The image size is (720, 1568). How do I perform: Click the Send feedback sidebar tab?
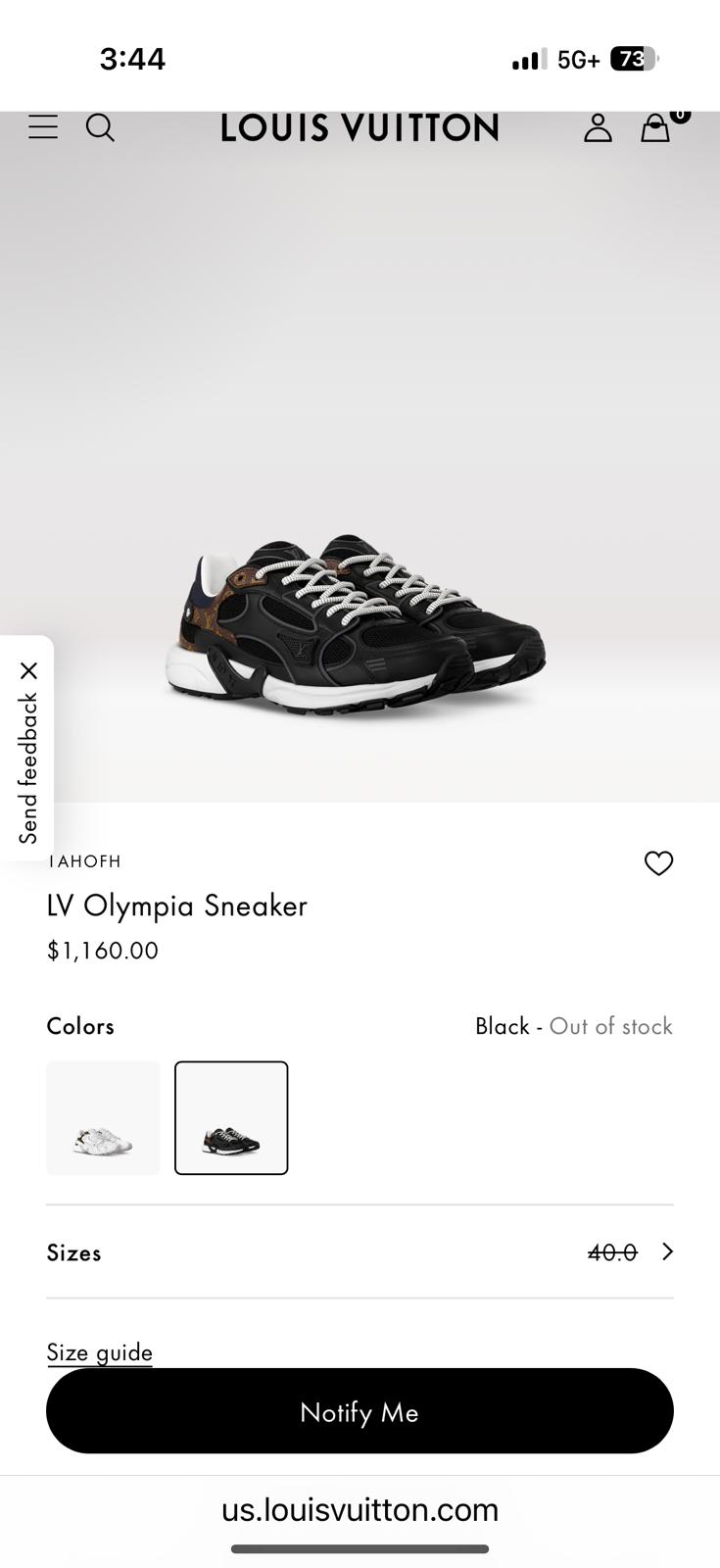click(29, 764)
